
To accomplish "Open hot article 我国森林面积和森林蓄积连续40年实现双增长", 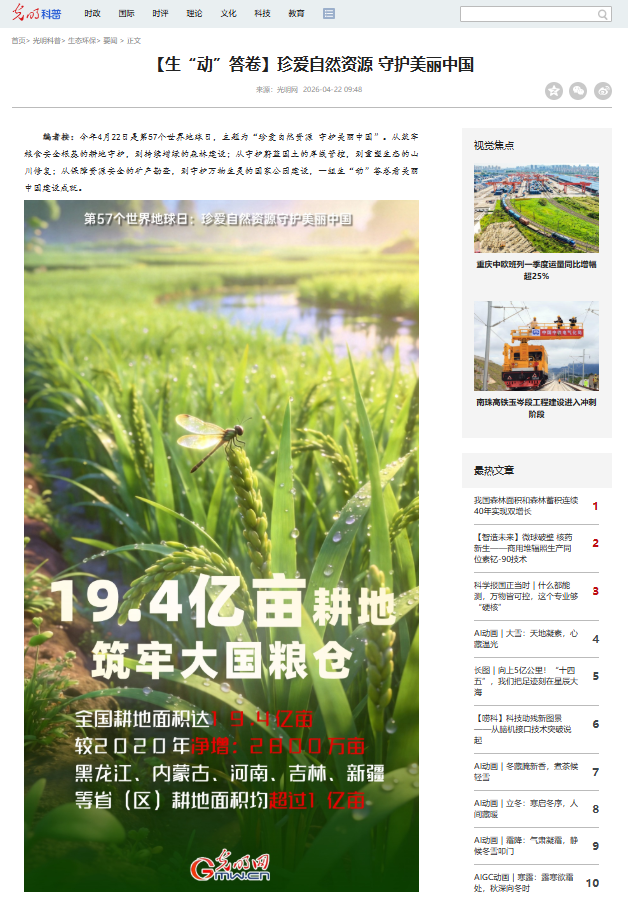I will coord(525,505).
